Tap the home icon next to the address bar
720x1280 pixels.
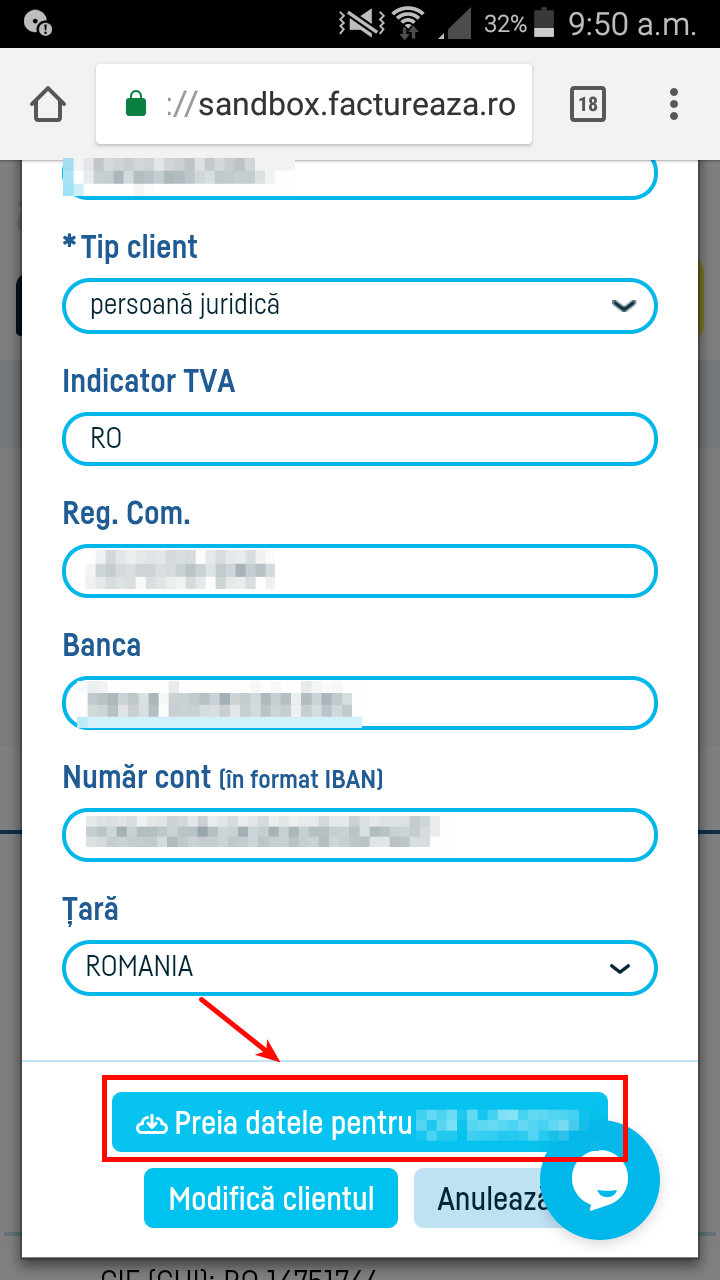click(x=47, y=103)
